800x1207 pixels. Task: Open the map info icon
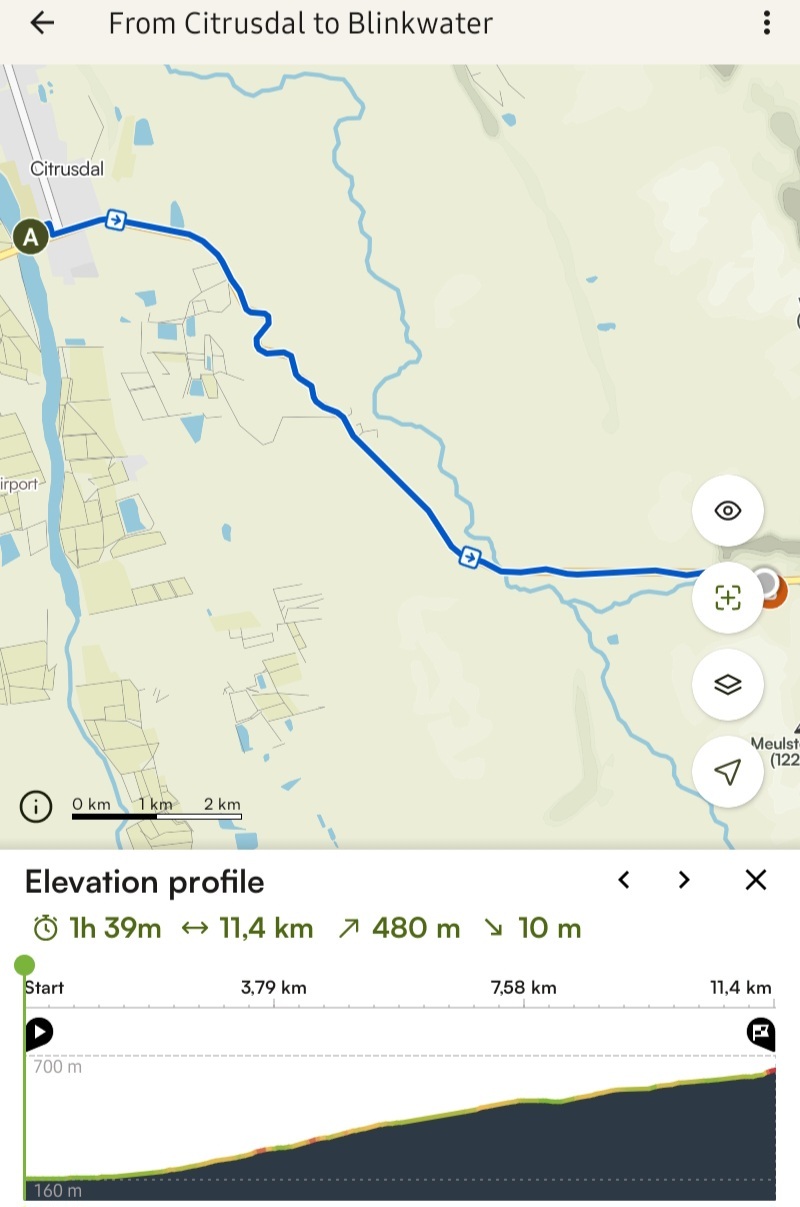(x=36, y=806)
